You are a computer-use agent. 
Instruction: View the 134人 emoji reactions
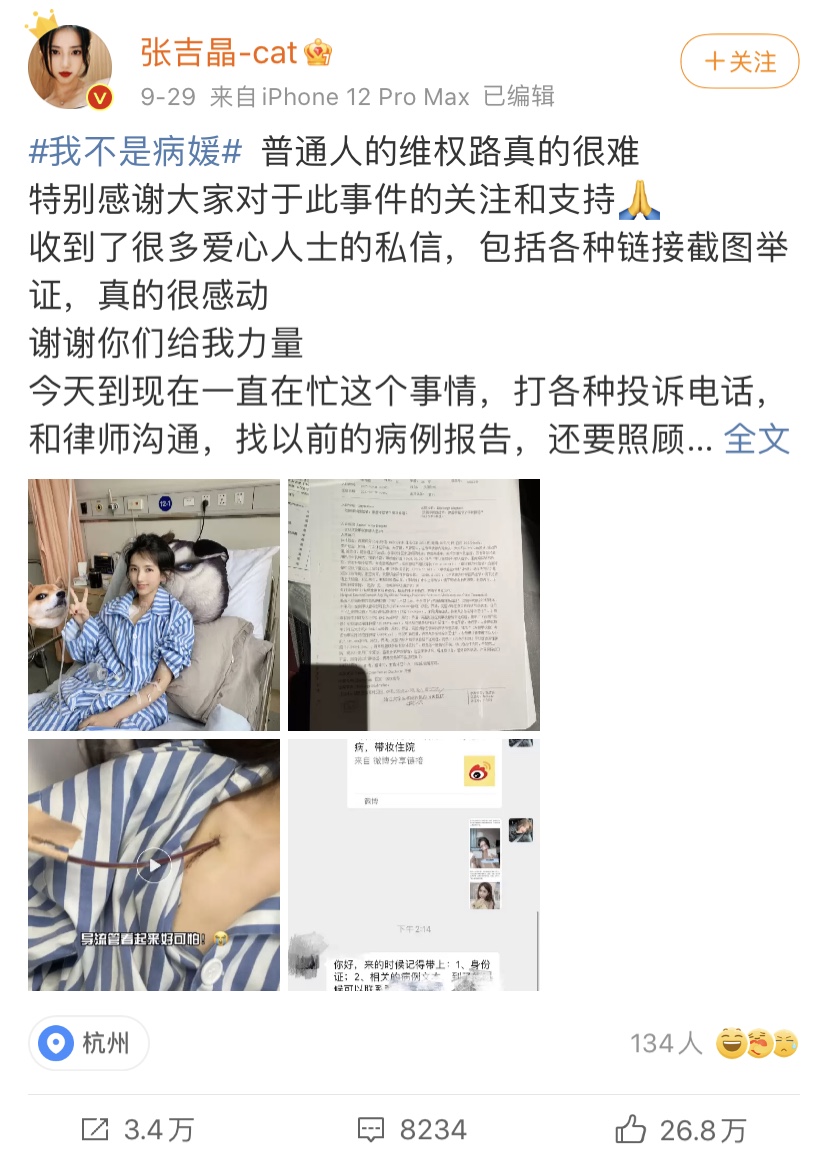[714, 1044]
